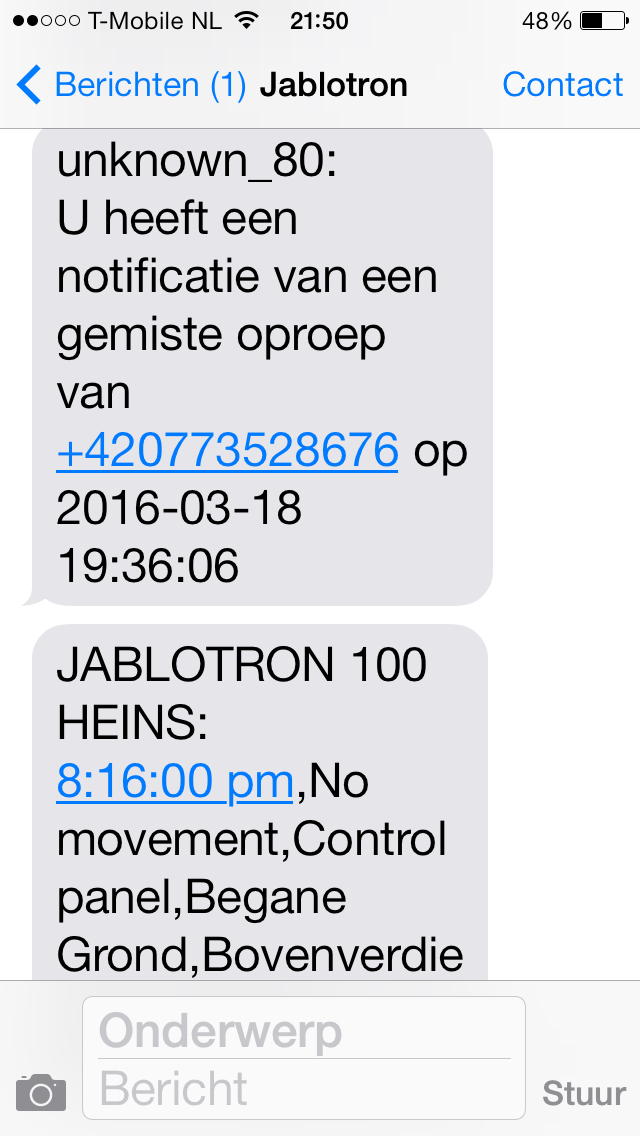Tap the Bericht message field
640x1136 pixels.
(x=303, y=1089)
